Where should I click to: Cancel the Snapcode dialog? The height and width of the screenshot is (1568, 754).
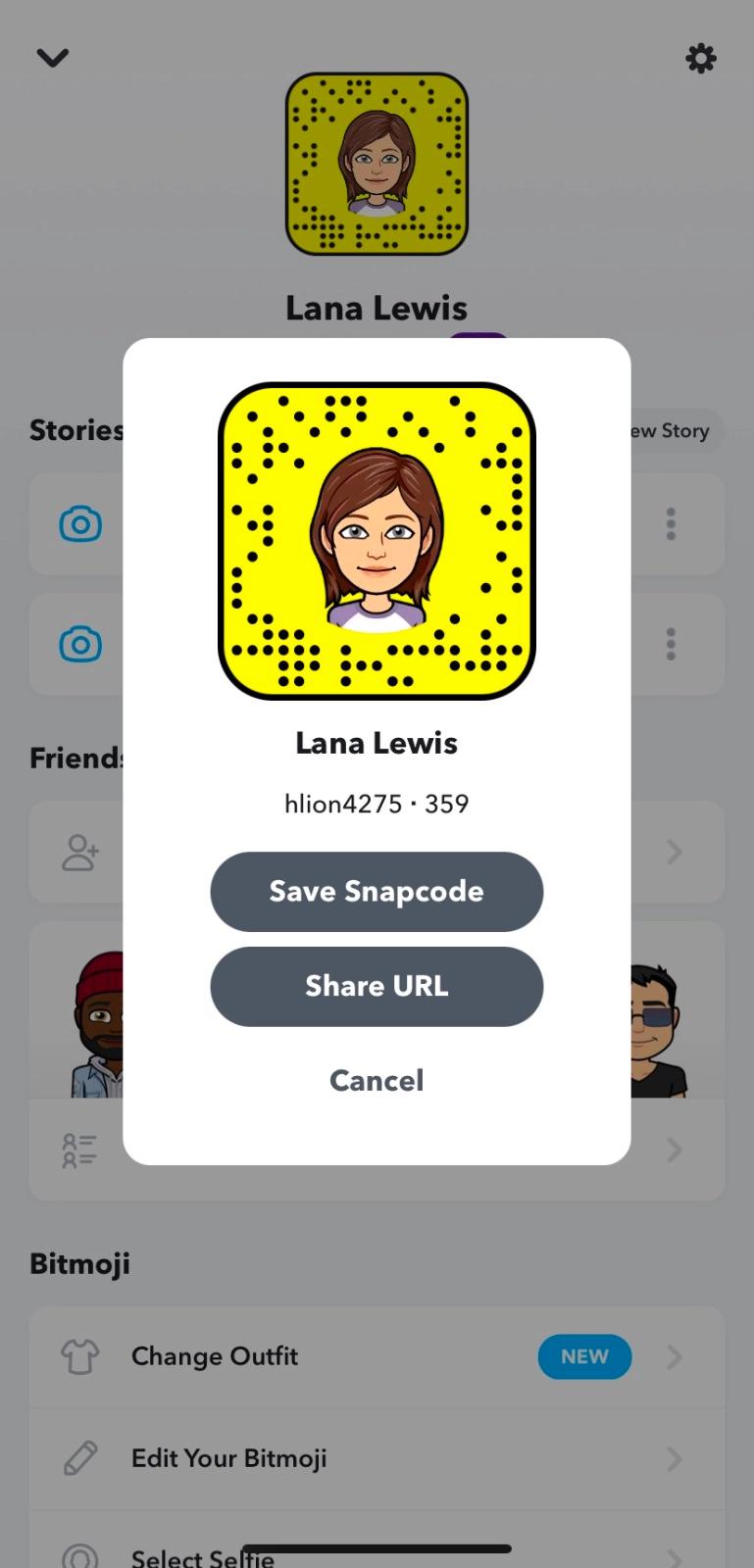click(377, 1080)
